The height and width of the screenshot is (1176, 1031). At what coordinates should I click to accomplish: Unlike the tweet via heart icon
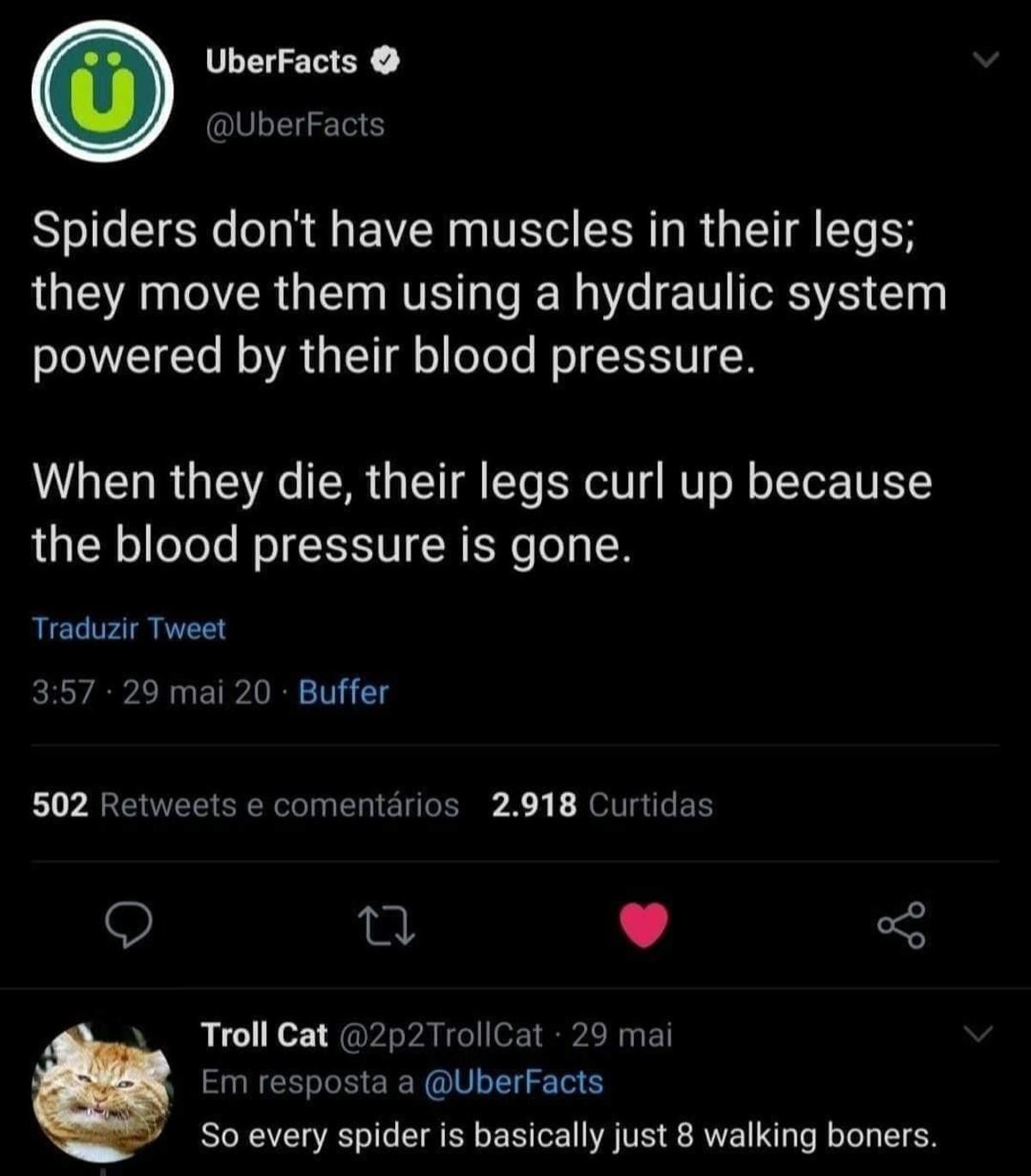tap(644, 926)
